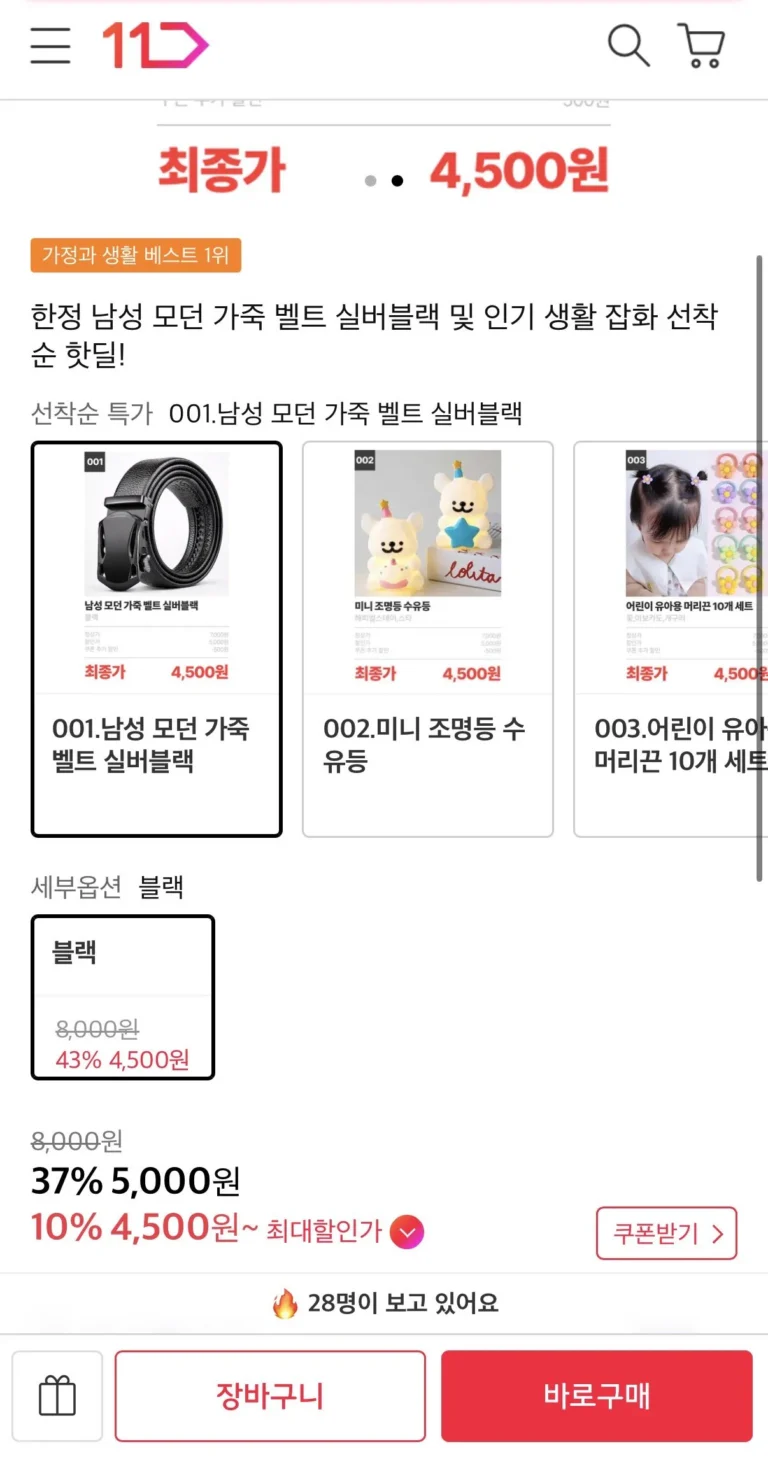
Task: Go to the 11st home logo
Action: click(x=155, y=46)
